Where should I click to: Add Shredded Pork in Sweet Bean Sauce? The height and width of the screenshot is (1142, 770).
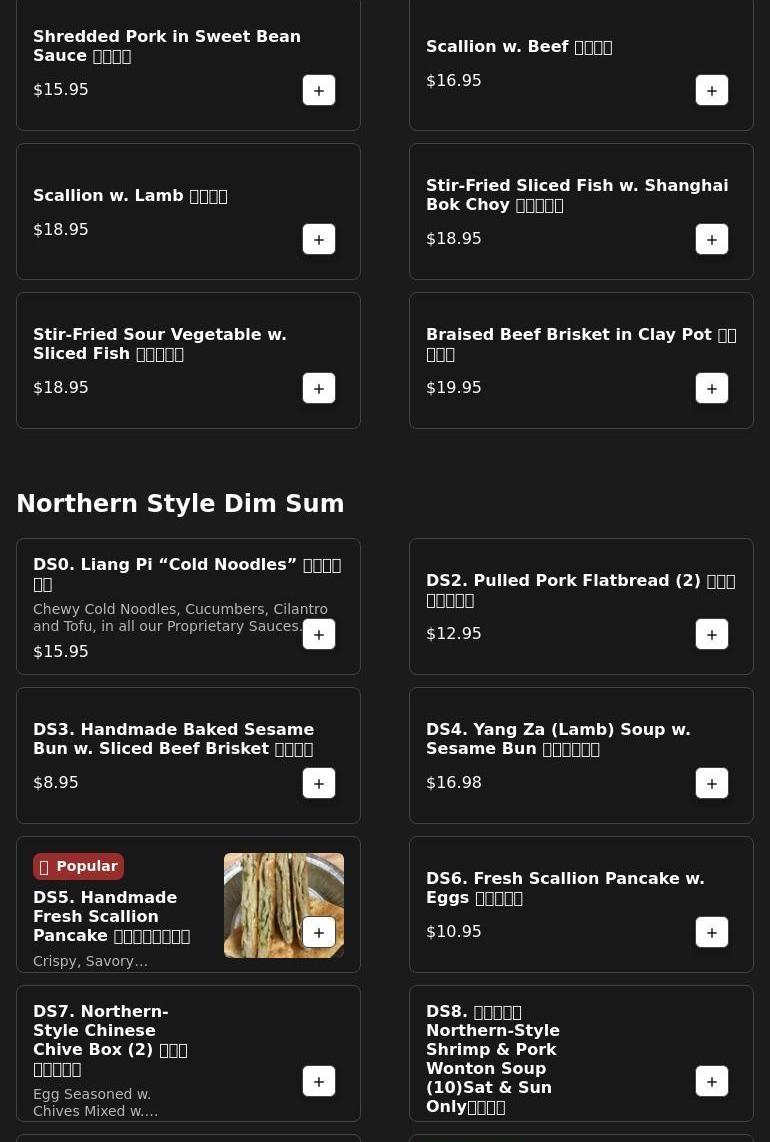pyautogui.click(x=319, y=90)
